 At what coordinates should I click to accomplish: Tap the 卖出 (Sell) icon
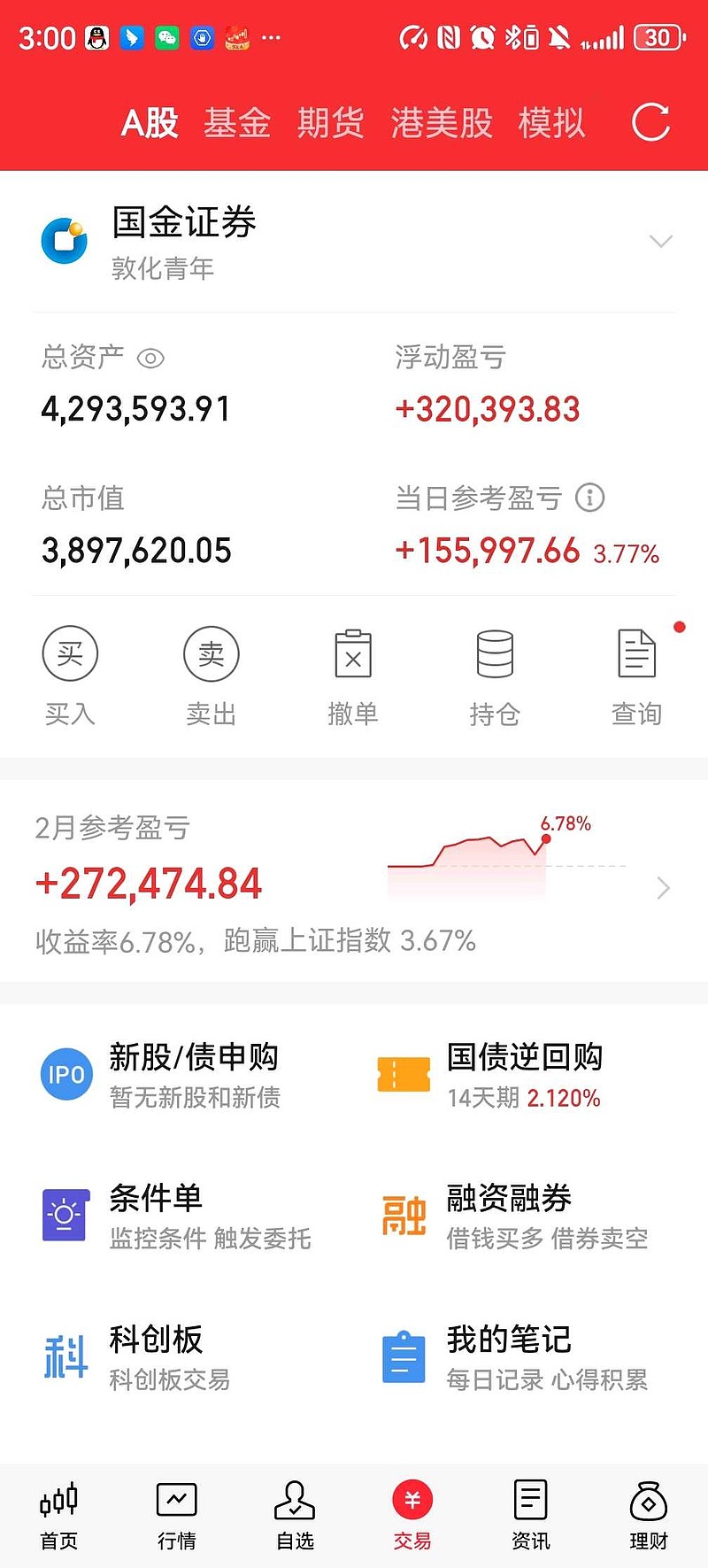point(212,654)
